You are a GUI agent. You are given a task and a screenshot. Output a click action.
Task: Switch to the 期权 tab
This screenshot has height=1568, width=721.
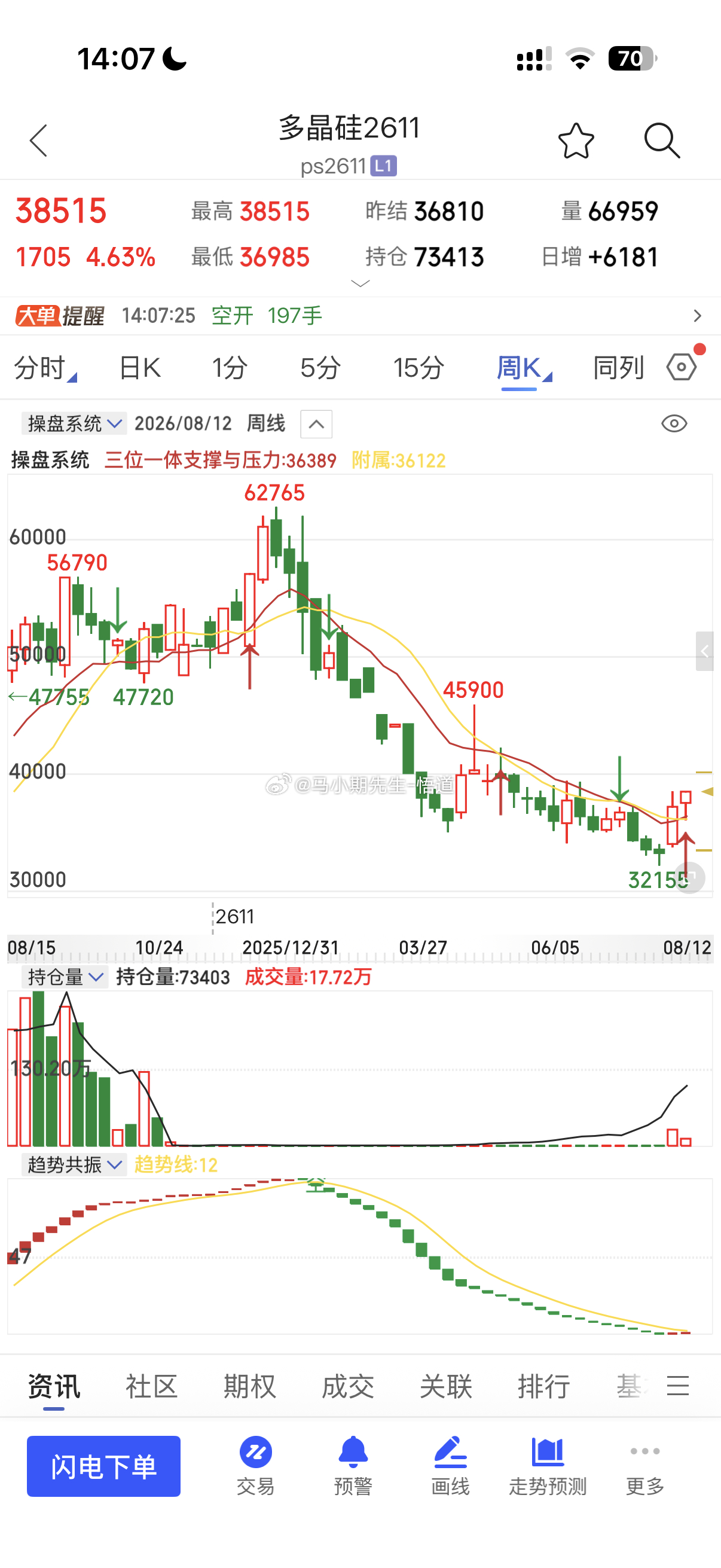[x=249, y=1386]
